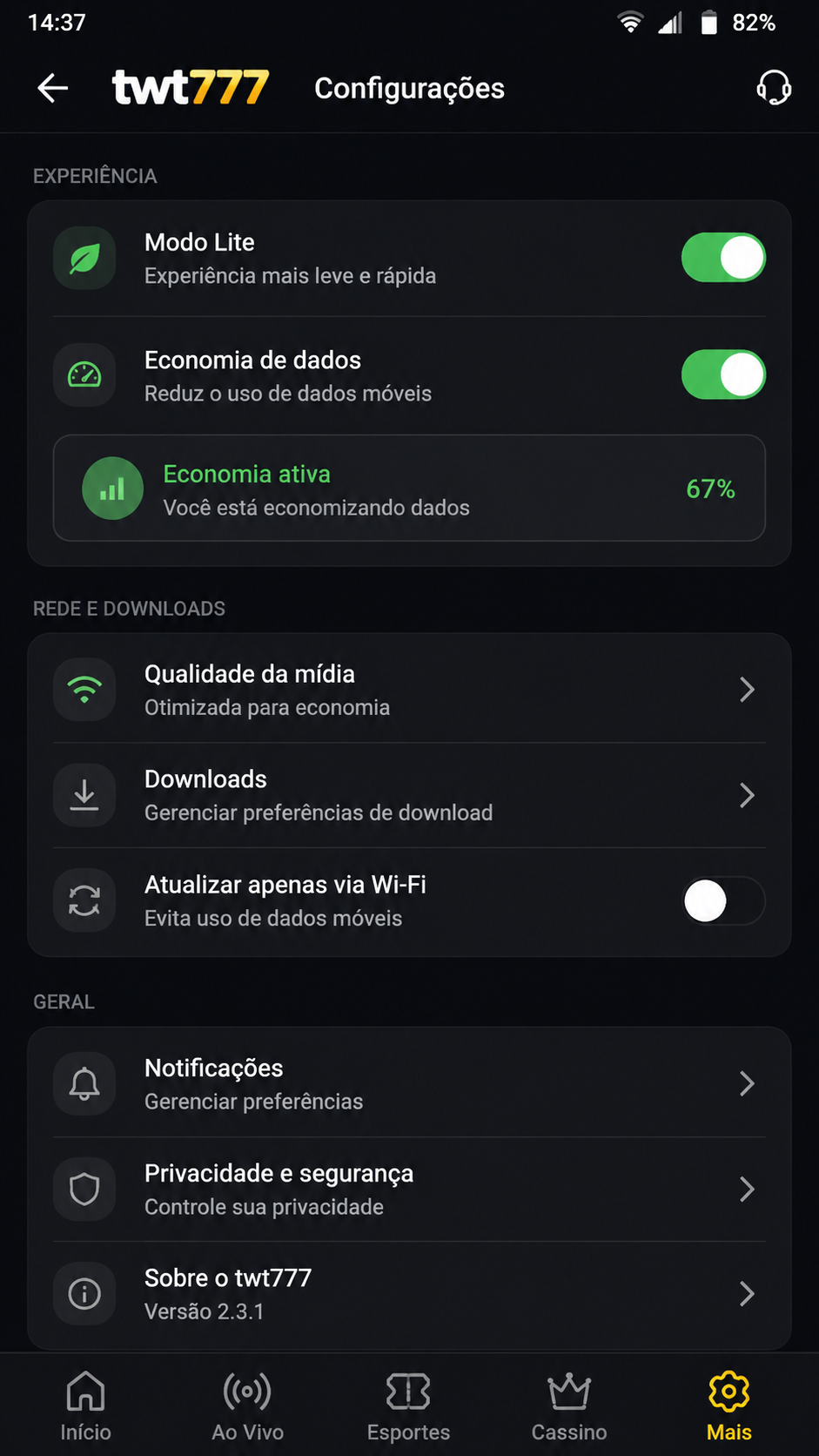819x1456 pixels.
Task: Open support via the headset icon
Action: (x=773, y=88)
